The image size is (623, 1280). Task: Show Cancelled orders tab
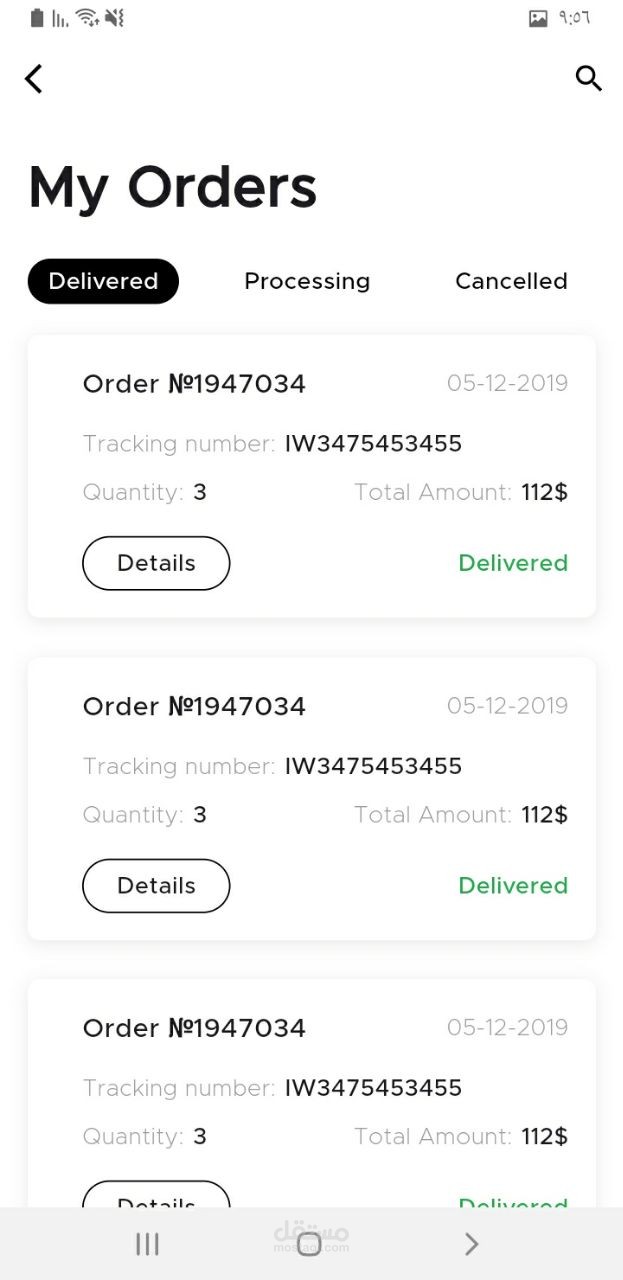(x=511, y=281)
